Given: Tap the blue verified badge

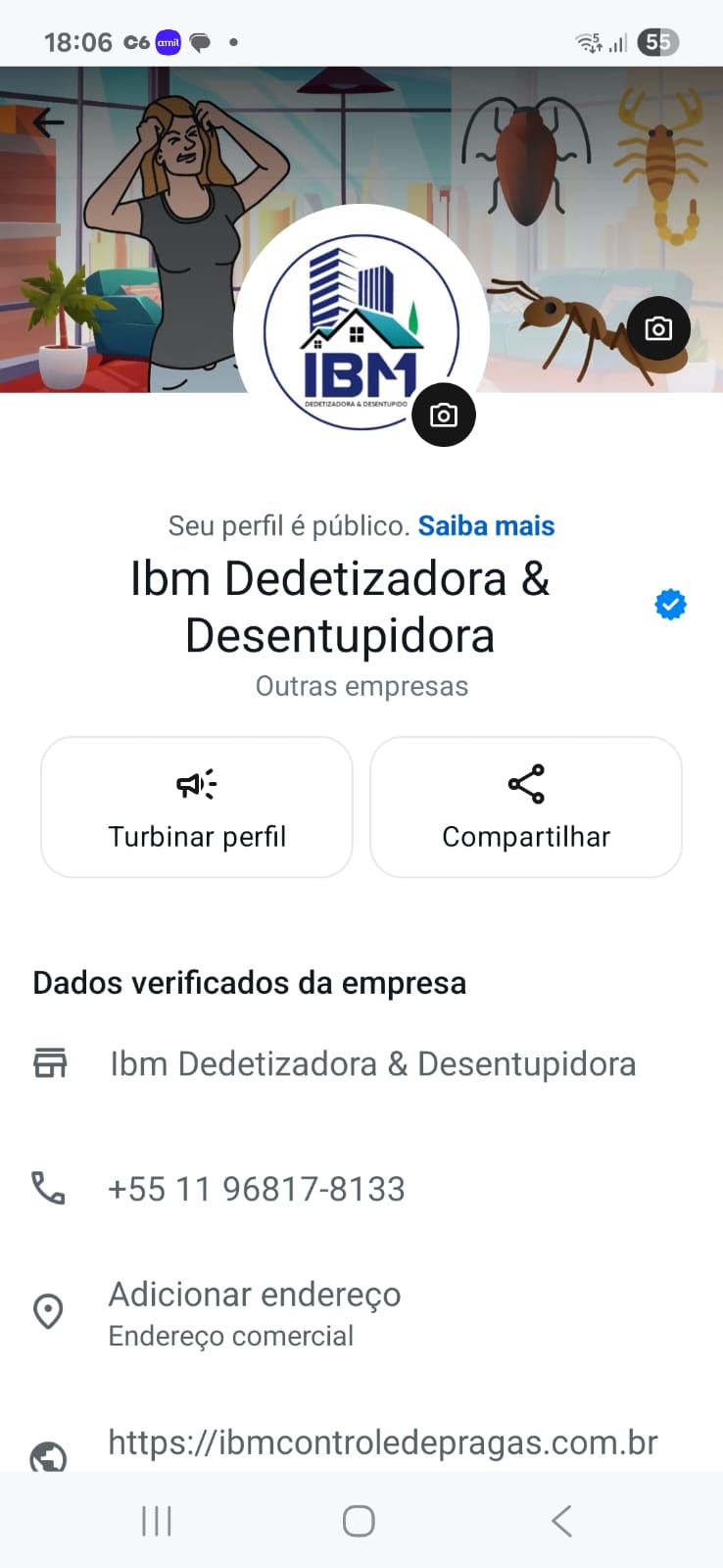Looking at the screenshot, I should [x=670, y=605].
